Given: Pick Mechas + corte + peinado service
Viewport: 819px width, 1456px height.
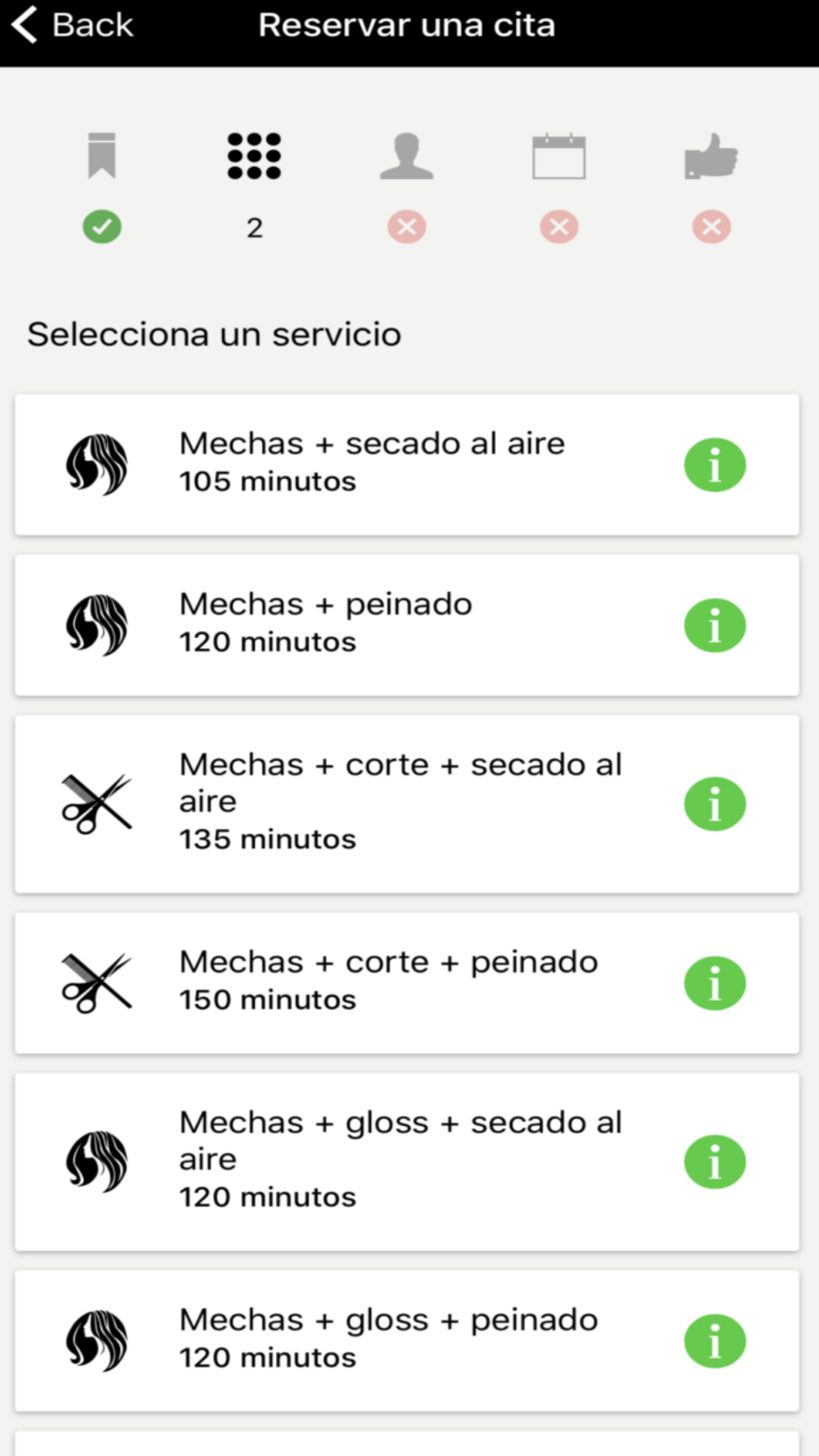Looking at the screenshot, I should [407, 983].
